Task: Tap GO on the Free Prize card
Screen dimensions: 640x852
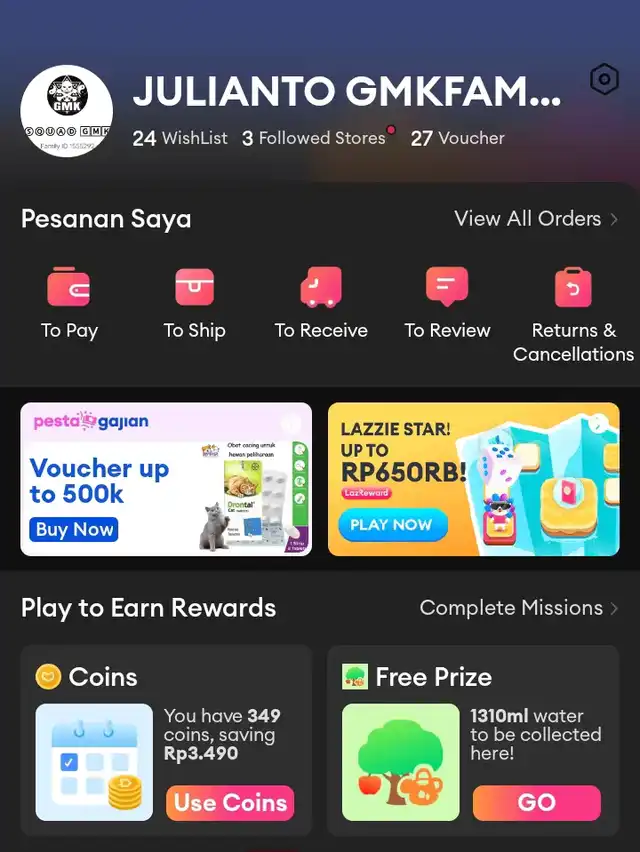Action: pyautogui.click(x=536, y=802)
